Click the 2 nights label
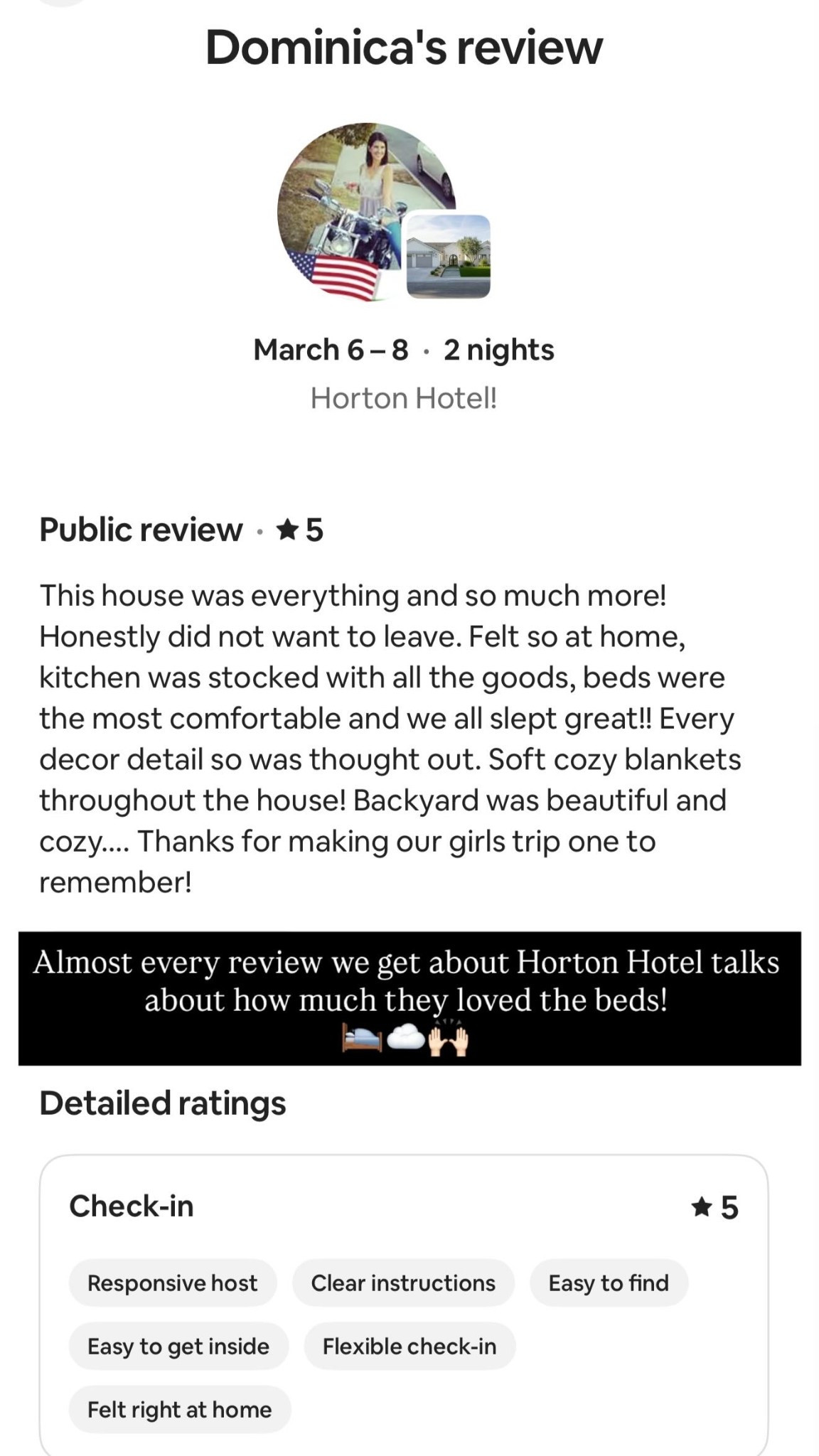The width and height of the screenshot is (819, 1456). click(498, 349)
